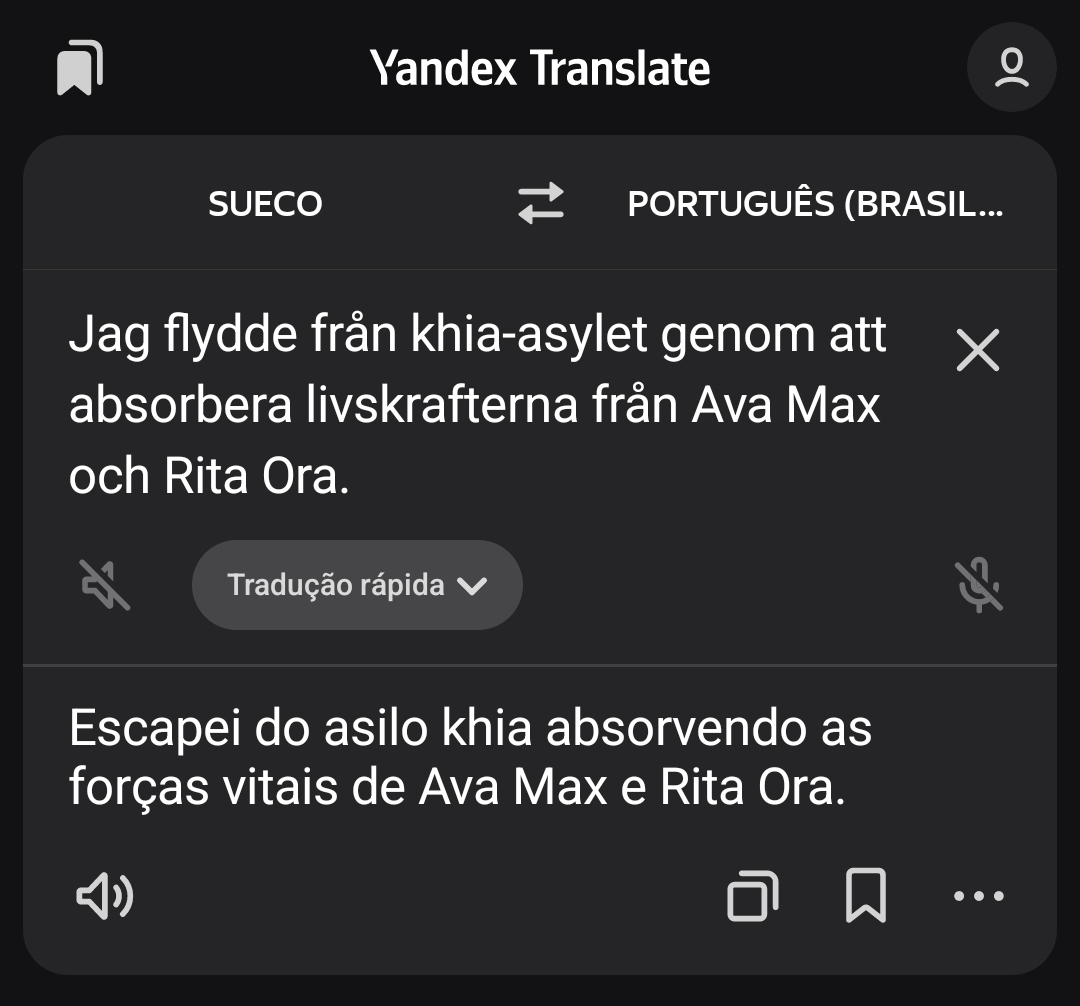Edit the Swedish source text
Viewport: 1080px width, 1006px height.
pyautogui.click(x=480, y=406)
